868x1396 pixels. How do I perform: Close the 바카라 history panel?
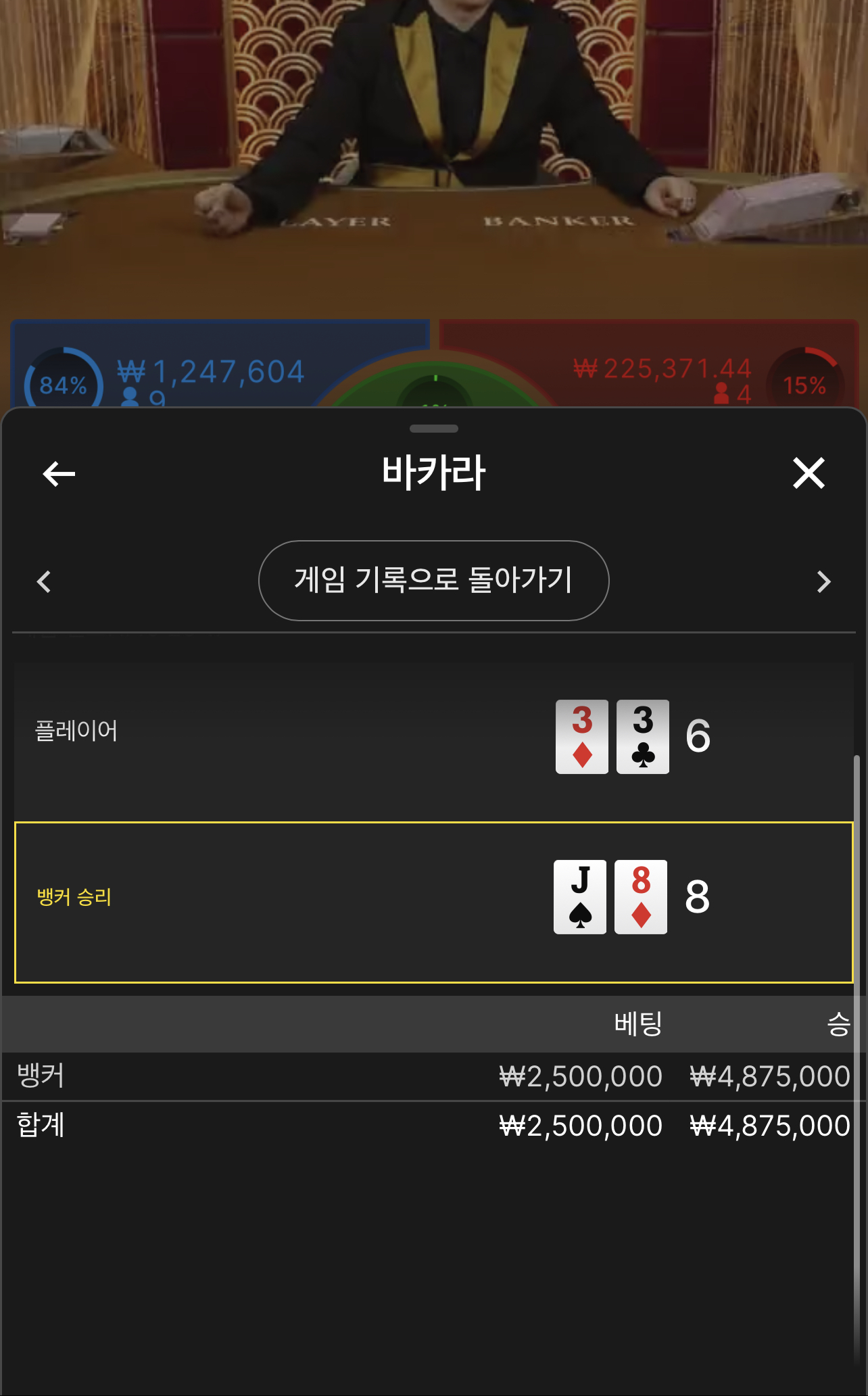click(809, 473)
